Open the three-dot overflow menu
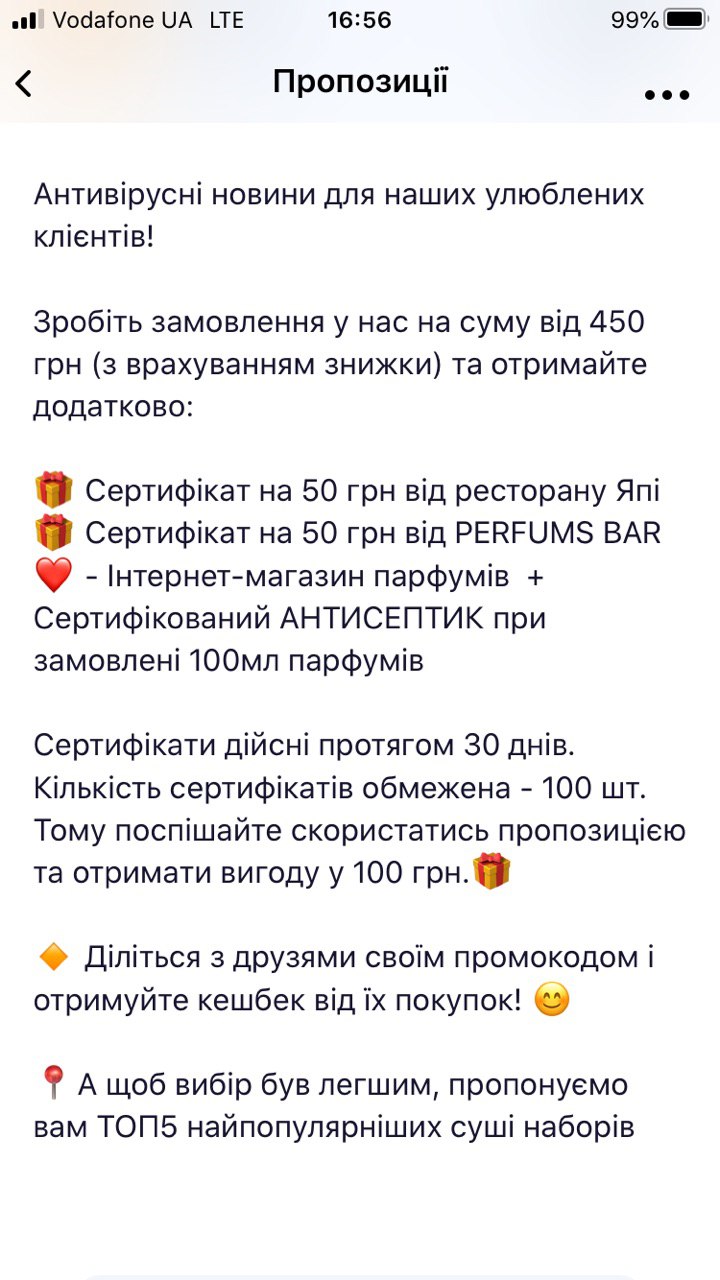The image size is (720, 1280). pyautogui.click(x=667, y=96)
